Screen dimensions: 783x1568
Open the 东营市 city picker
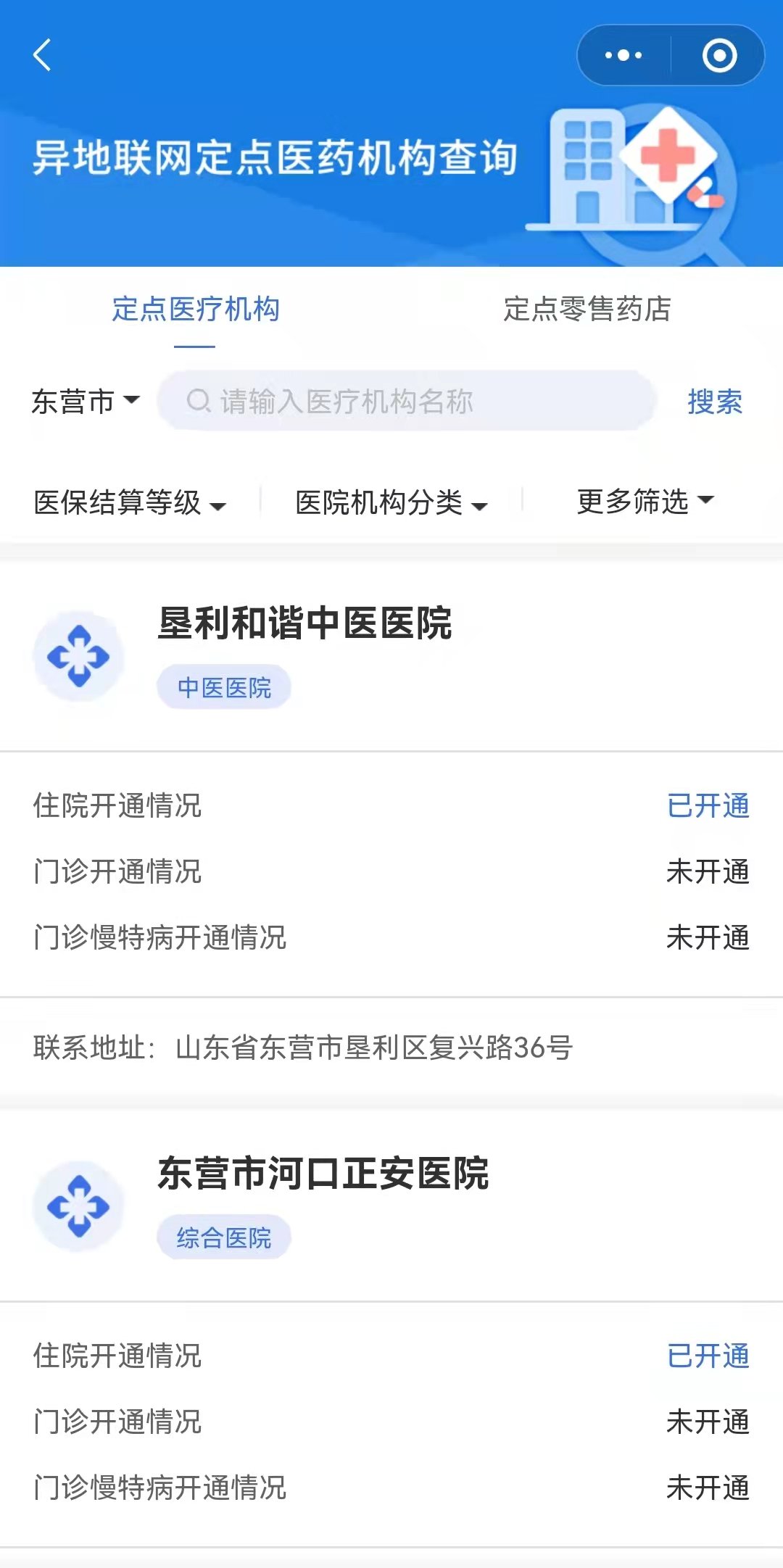coord(85,401)
